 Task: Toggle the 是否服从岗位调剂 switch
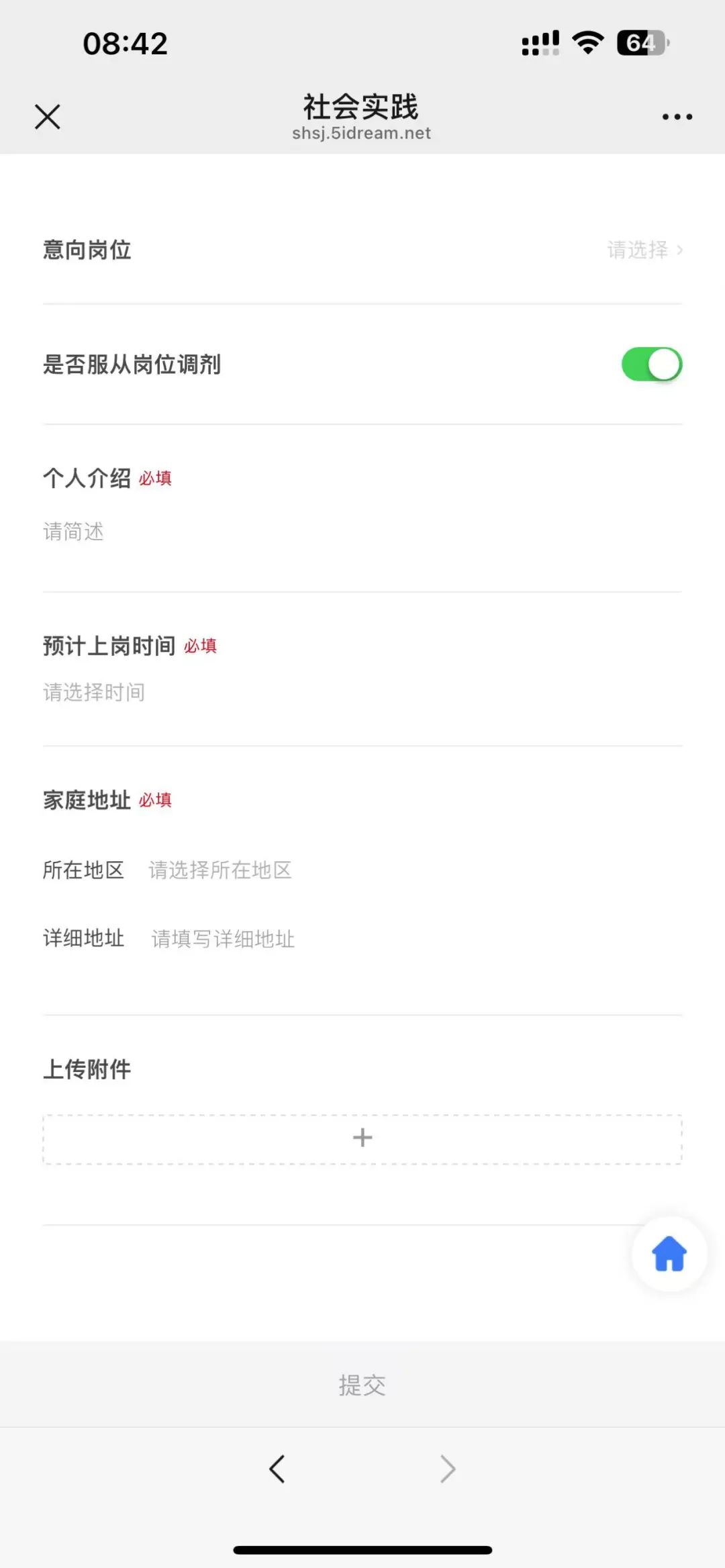click(x=651, y=364)
